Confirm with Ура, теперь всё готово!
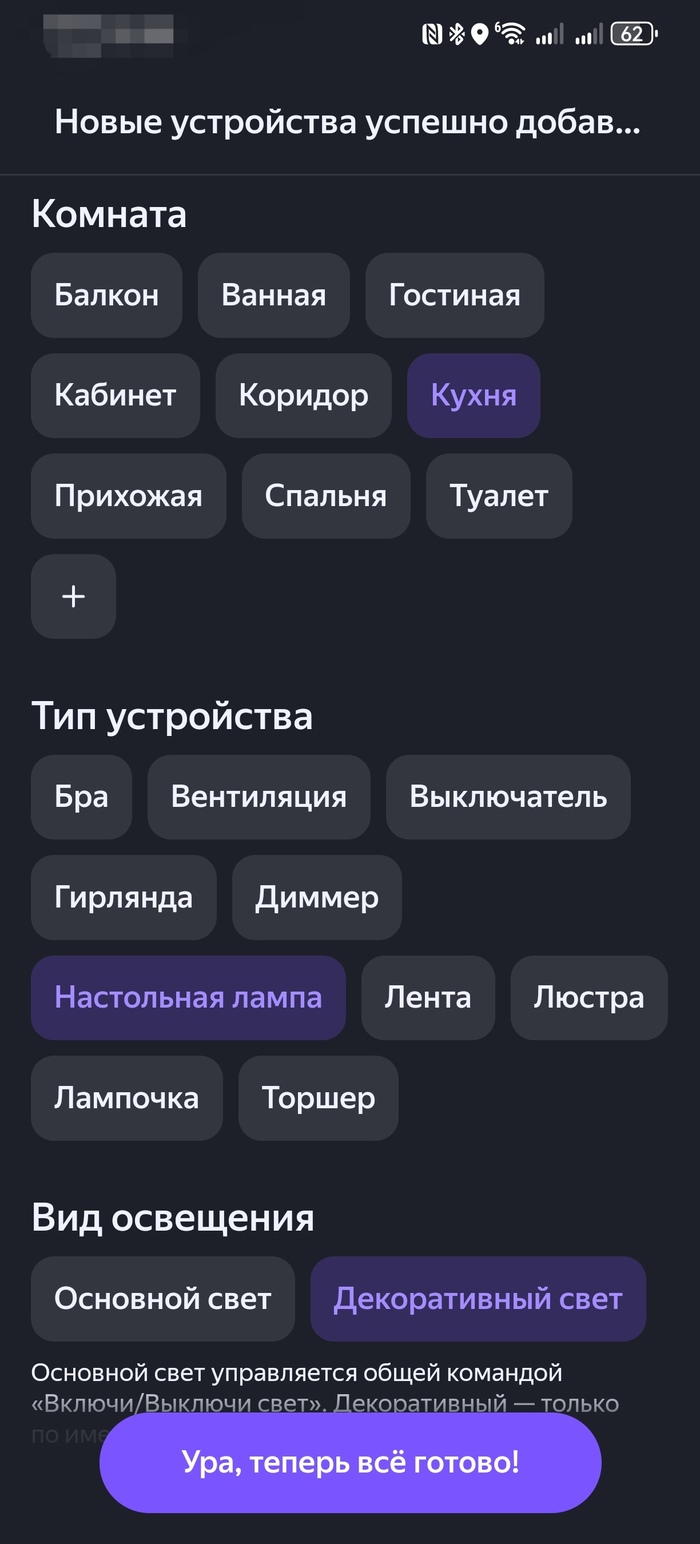This screenshot has width=700, height=1544. [x=350, y=1463]
